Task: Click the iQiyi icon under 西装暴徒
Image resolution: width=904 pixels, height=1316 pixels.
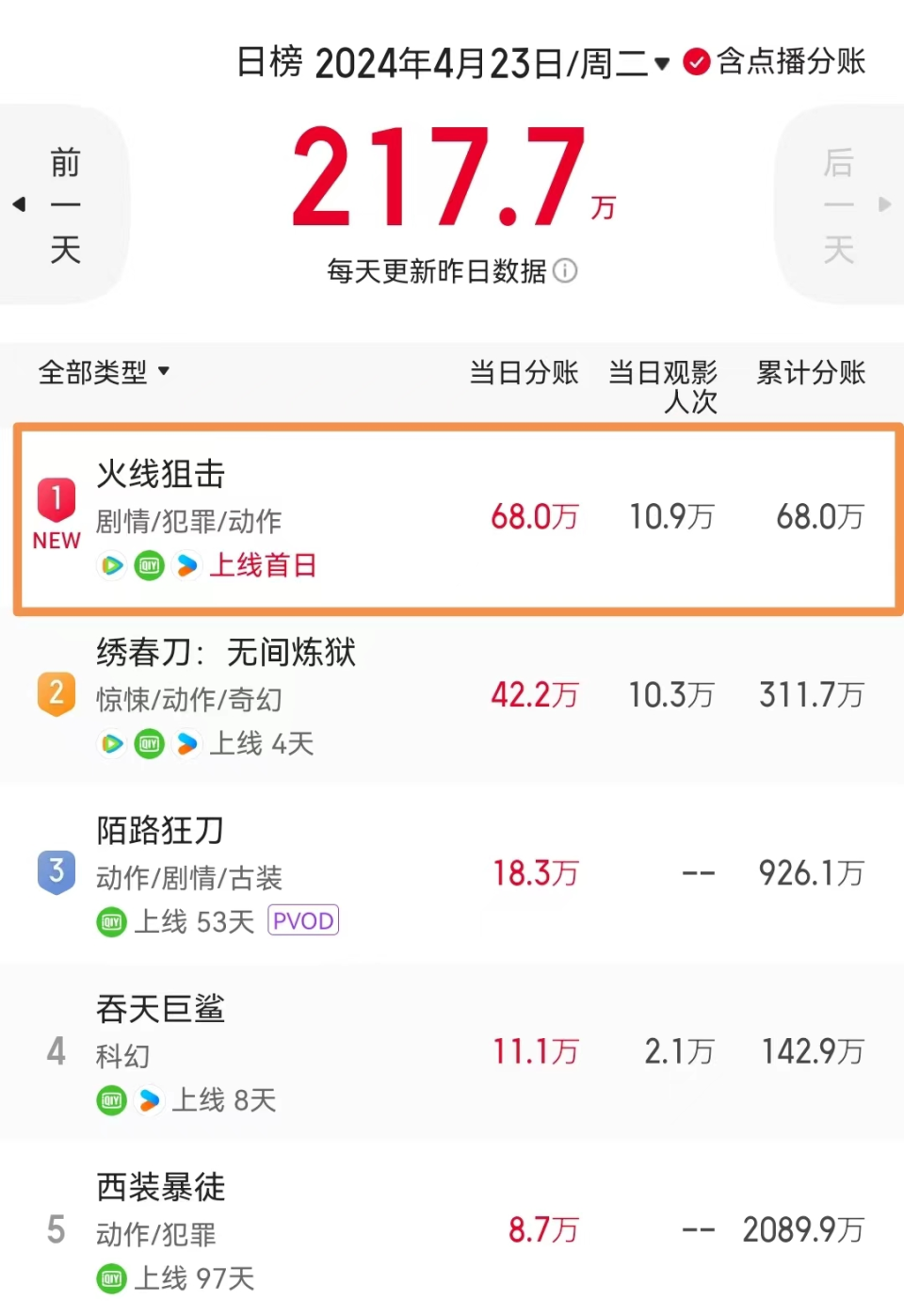Action: (111, 1279)
